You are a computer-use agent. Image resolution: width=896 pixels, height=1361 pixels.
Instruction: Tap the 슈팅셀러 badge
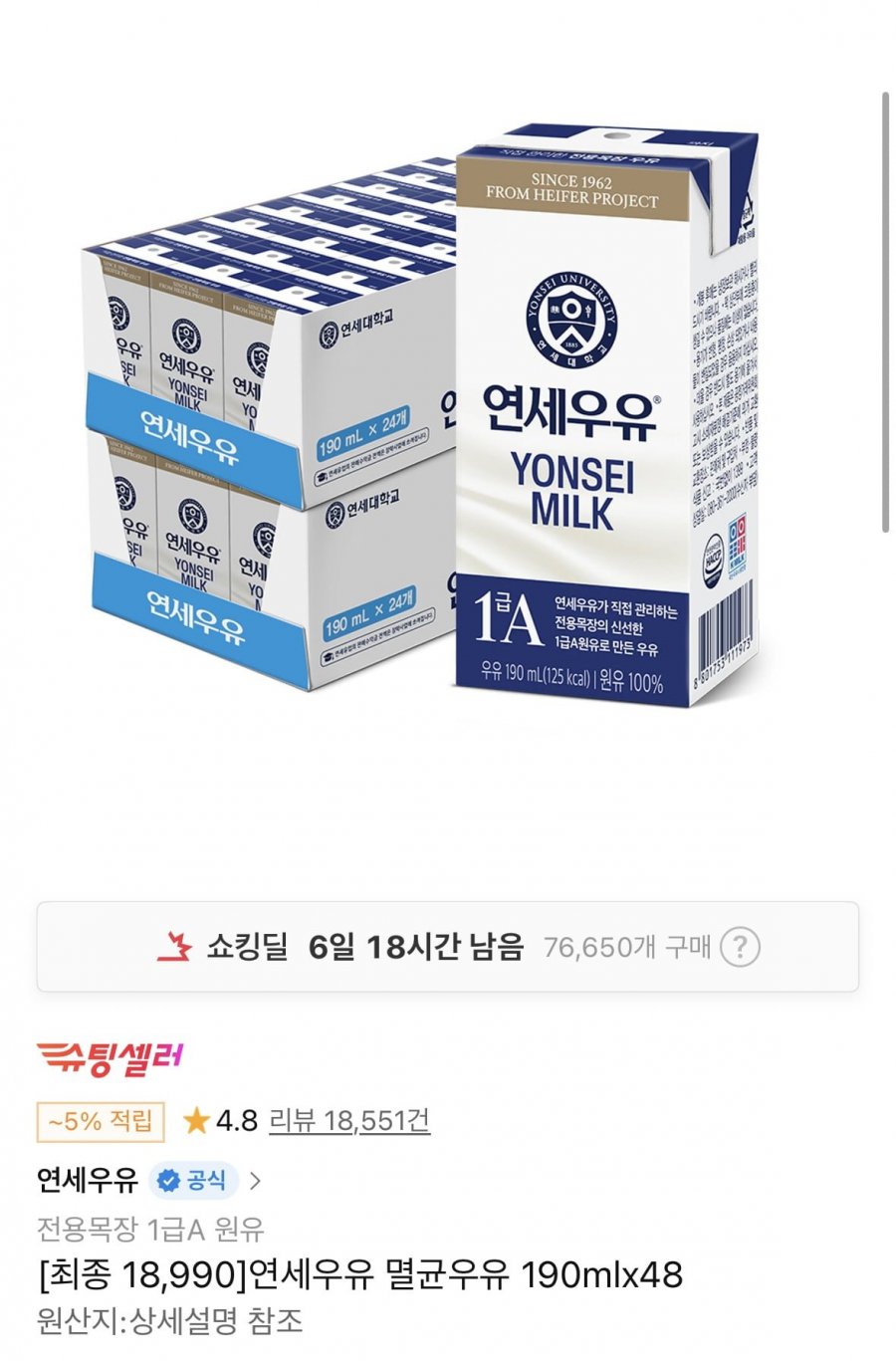point(111,1058)
